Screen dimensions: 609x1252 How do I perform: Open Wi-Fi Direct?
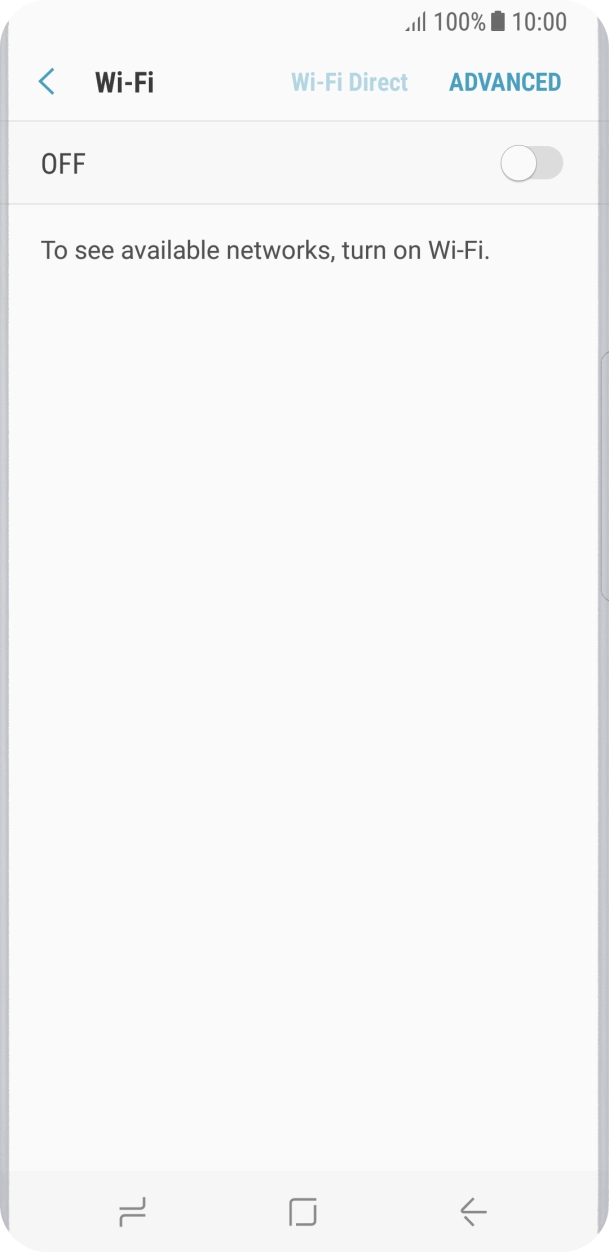pos(349,82)
